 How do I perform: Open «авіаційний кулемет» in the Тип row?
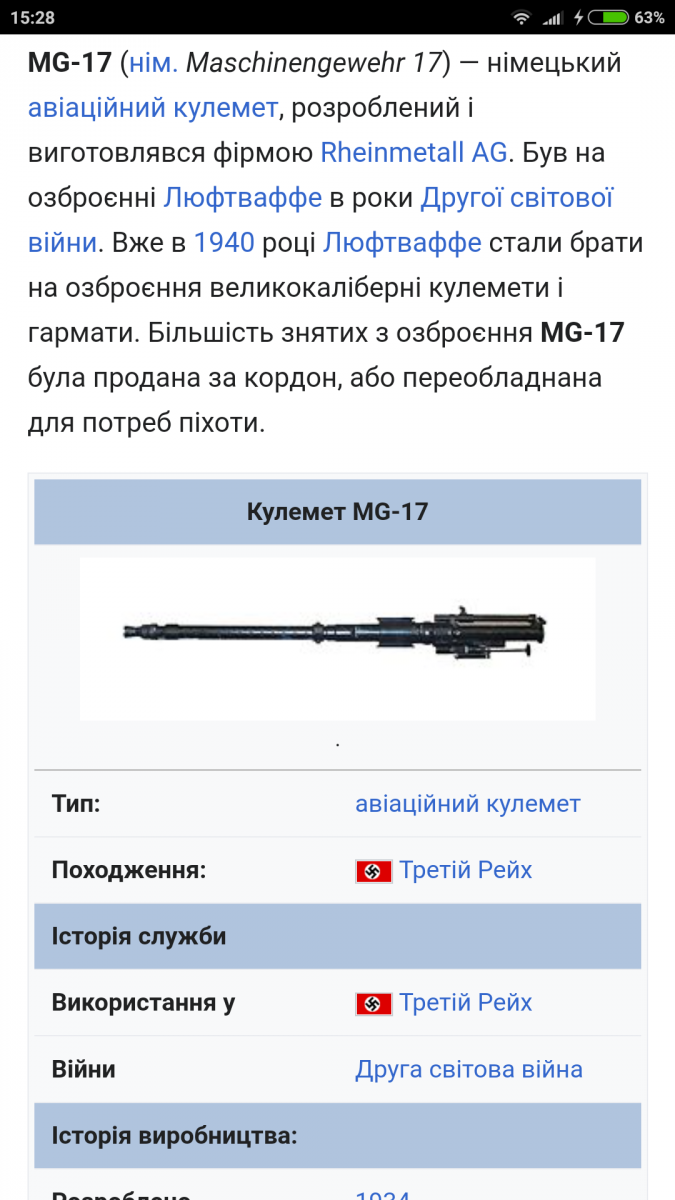click(468, 804)
